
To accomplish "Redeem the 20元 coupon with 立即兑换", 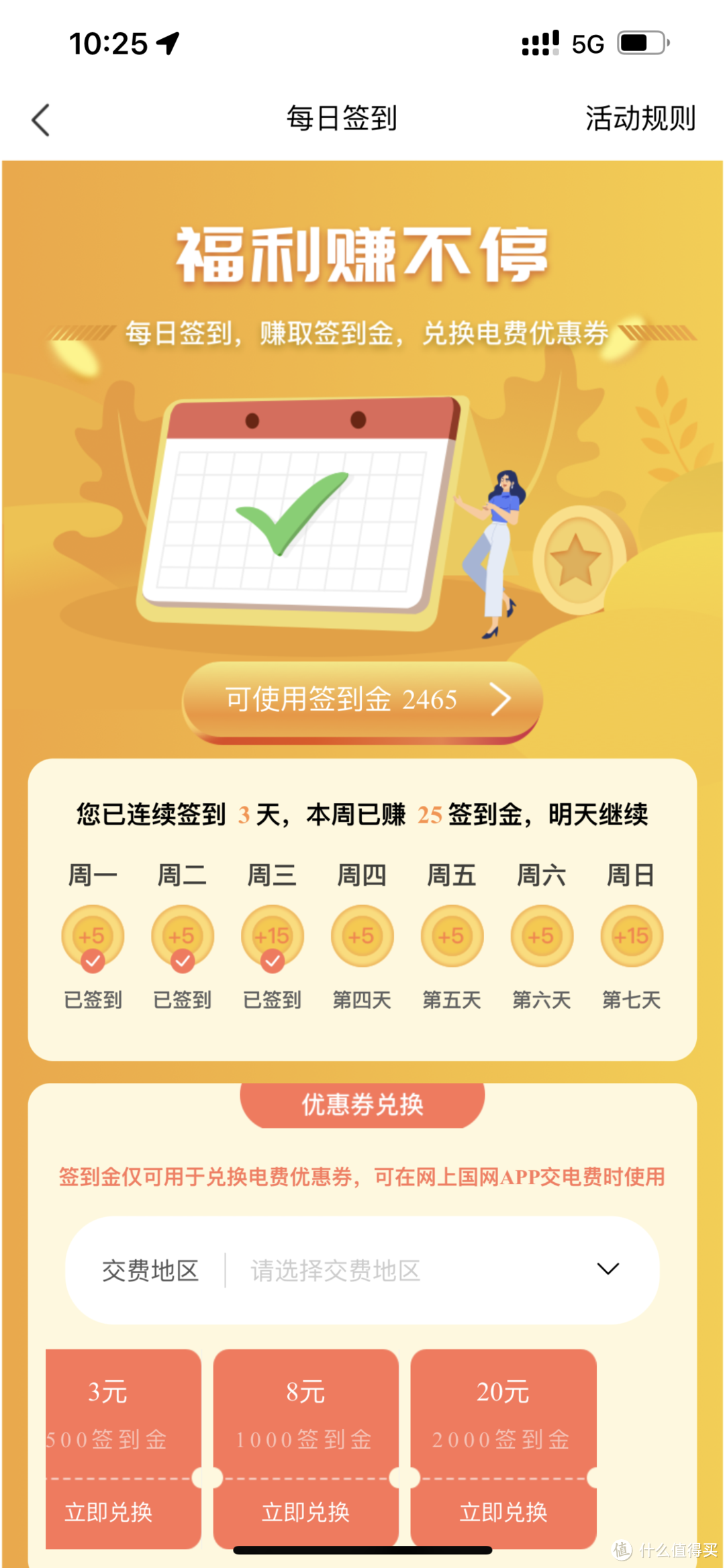I will (503, 1512).
